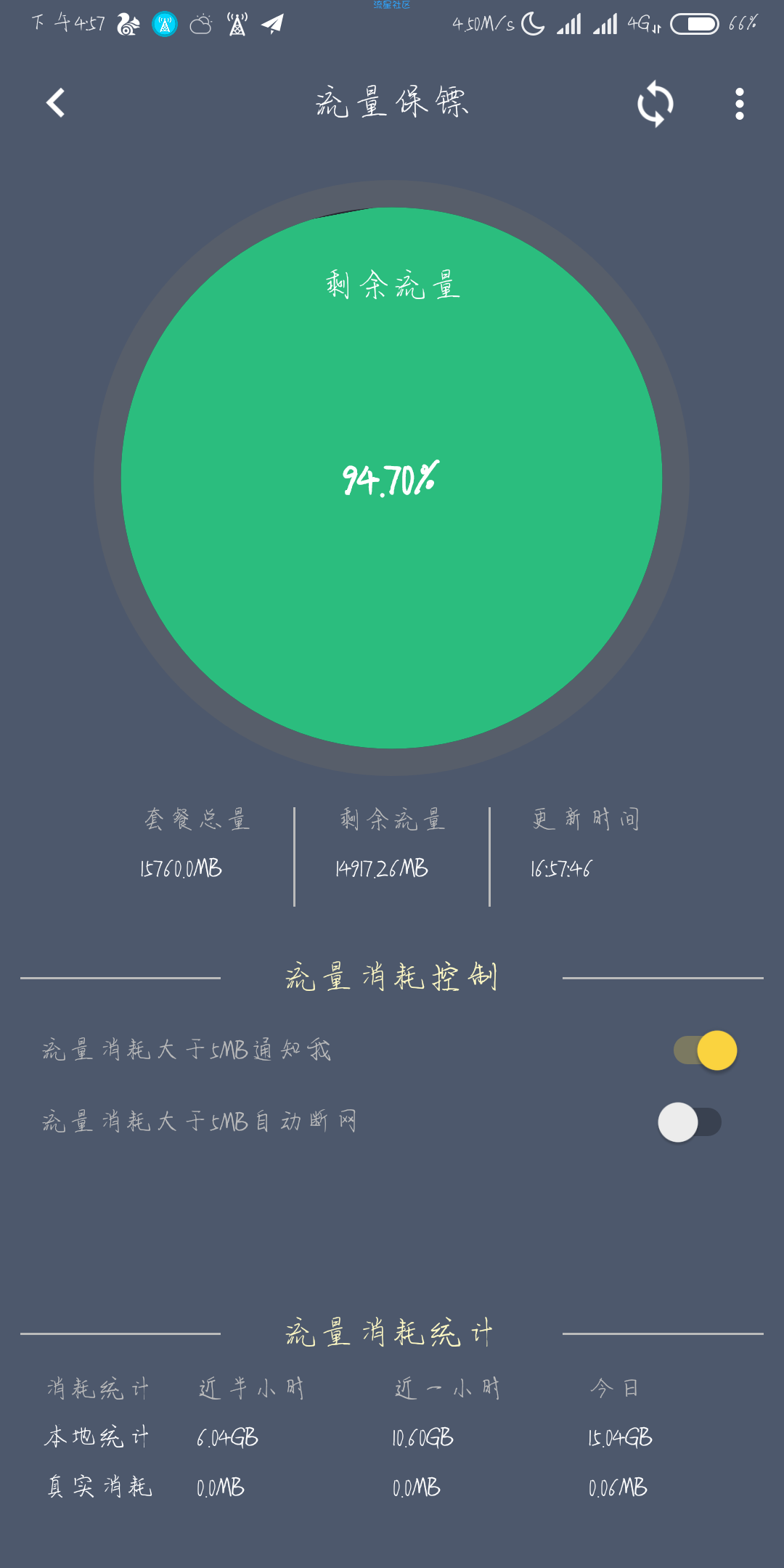Image resolution: width=784 pixels, height=1568 pixels.
Task: Open the three-dot overflow menu
Action: (739, 104)
